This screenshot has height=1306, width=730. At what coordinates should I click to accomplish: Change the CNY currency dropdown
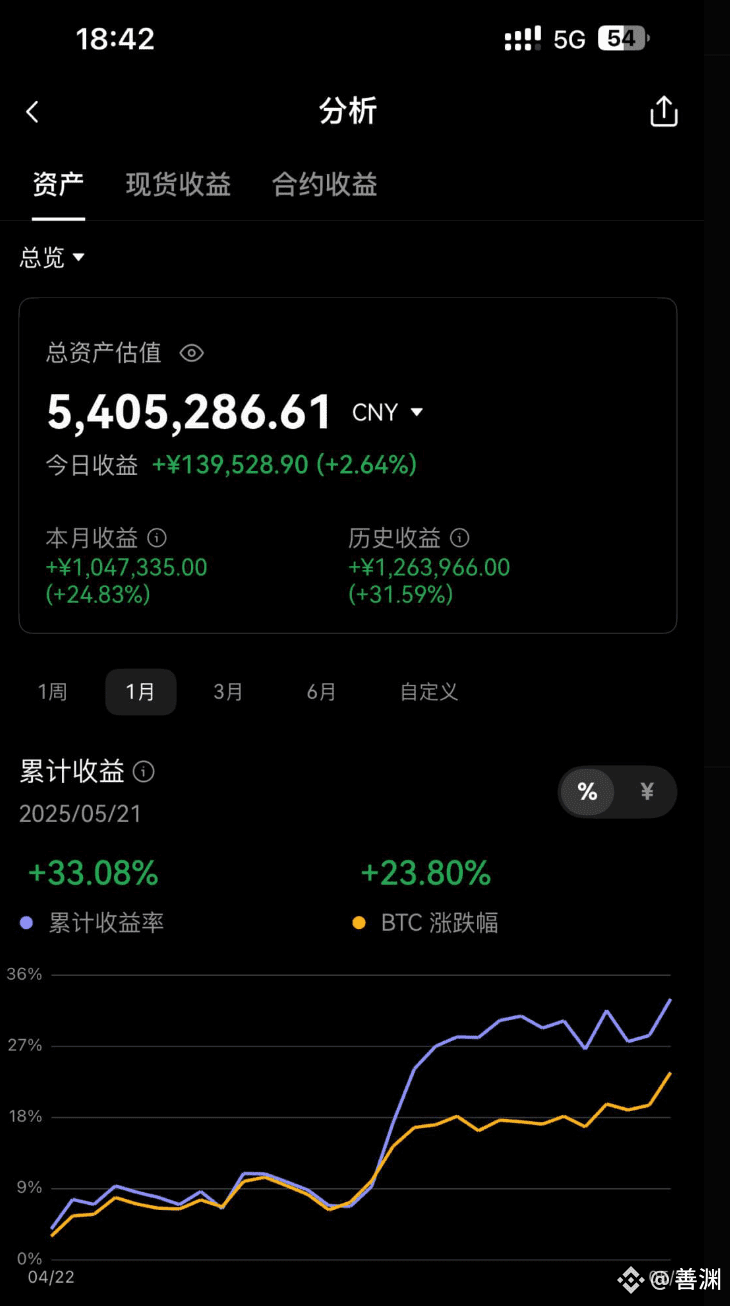click(388, 412)
